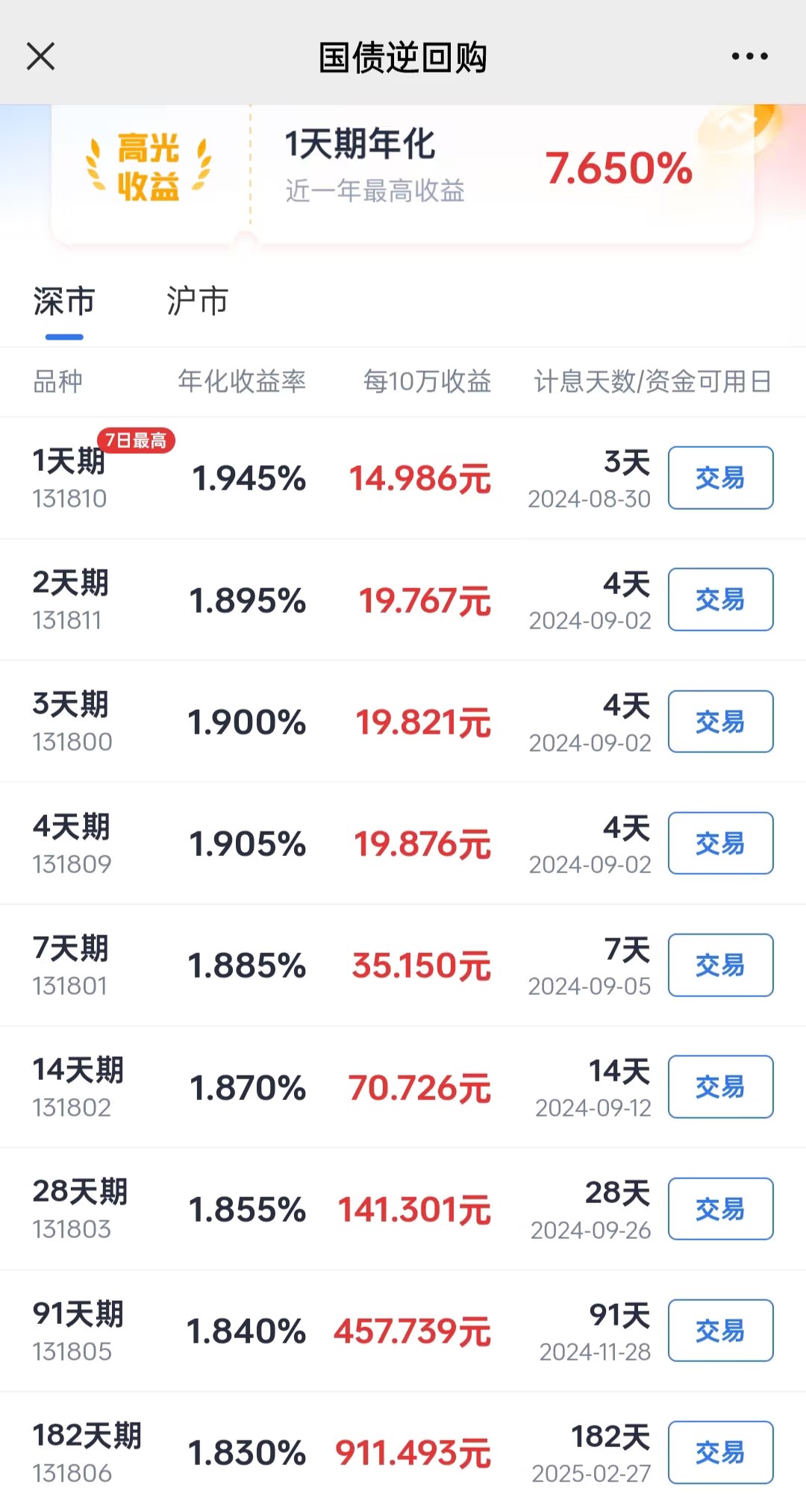
Task: Click the 7日最高 red badge
Action: pos(137,441)
